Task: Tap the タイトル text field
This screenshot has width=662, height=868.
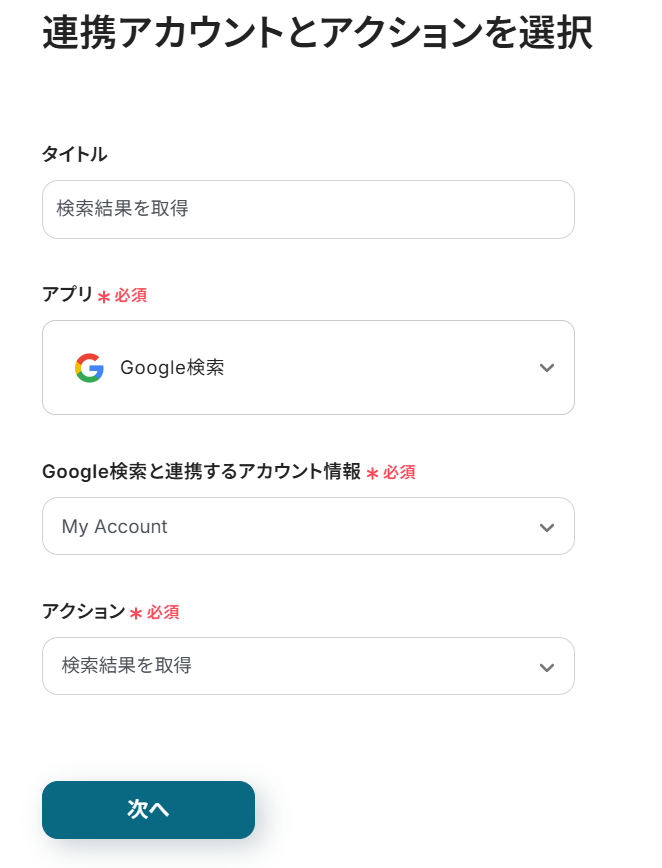Action: pyautogui.click(x=308, y=209)
